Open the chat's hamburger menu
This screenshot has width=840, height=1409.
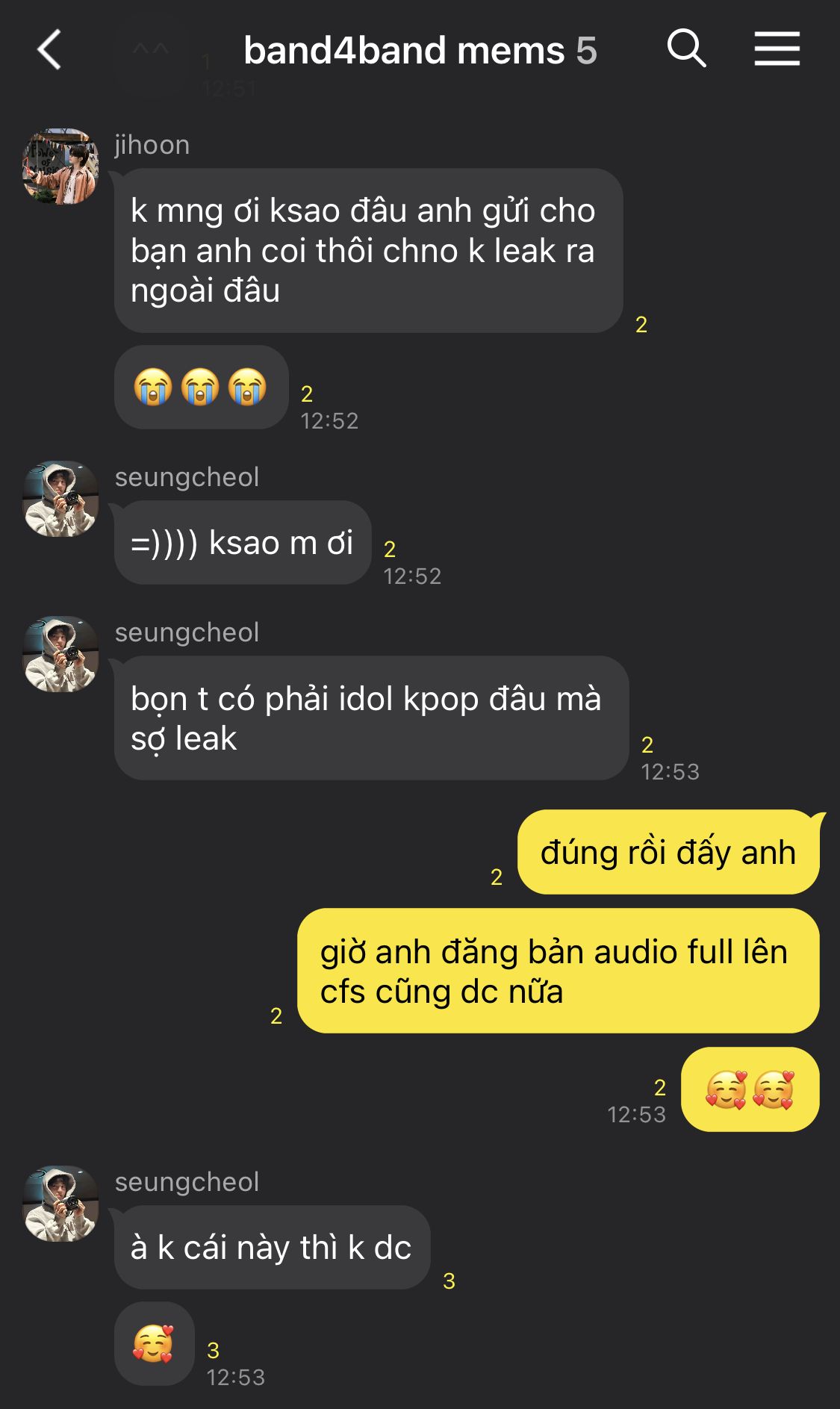pyautogui.click(x=777, y=49)
